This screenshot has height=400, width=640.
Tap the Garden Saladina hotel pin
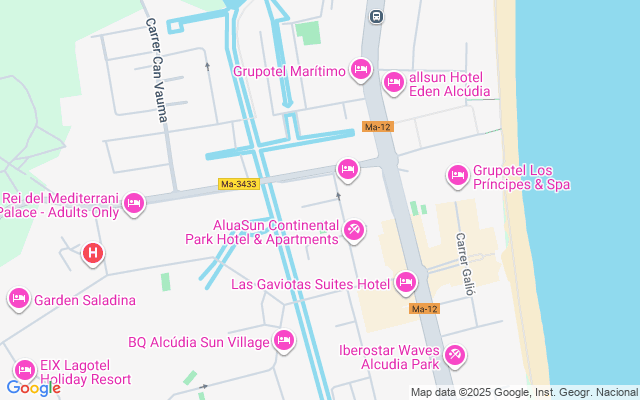click(19, 299)
